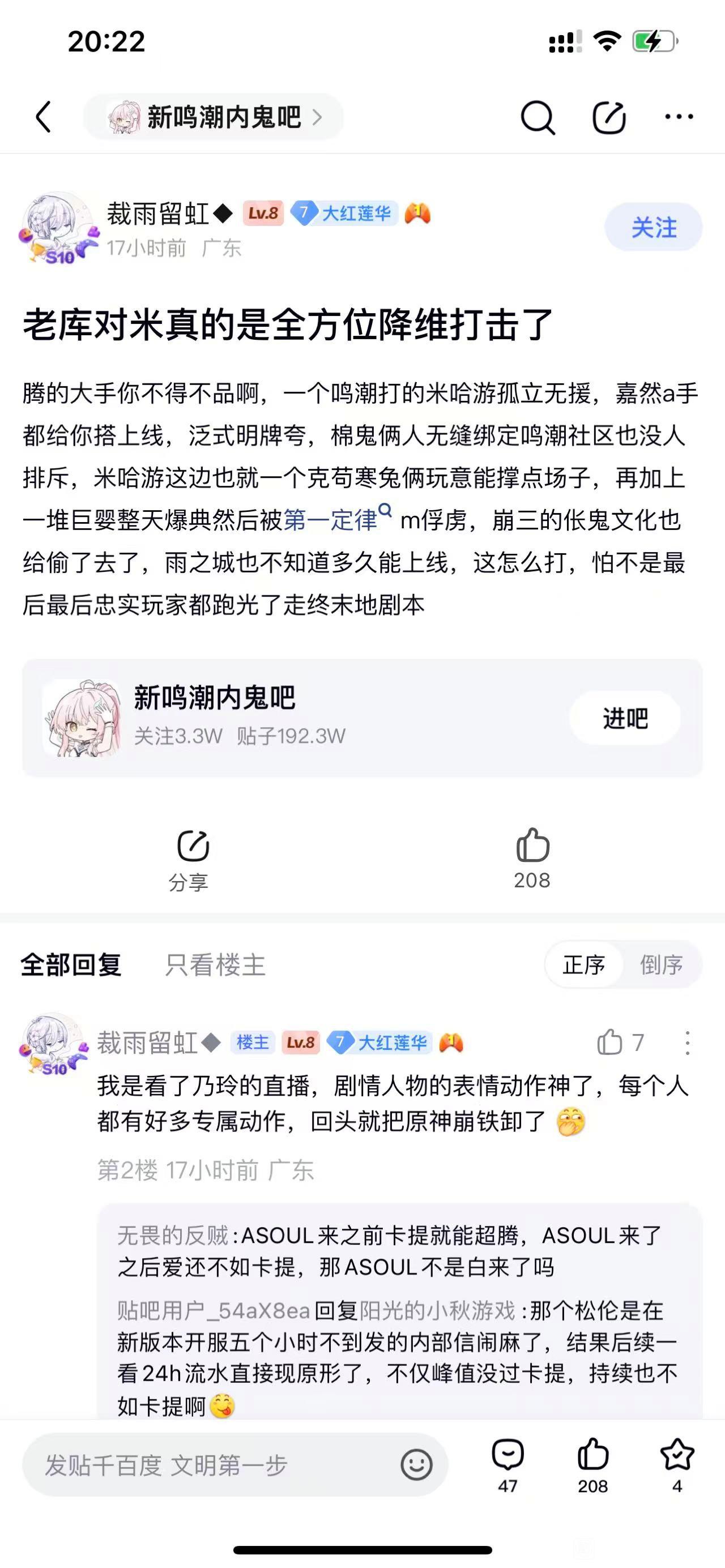
Task: Go back using the top-left arrow
Action: click(43, 116)
